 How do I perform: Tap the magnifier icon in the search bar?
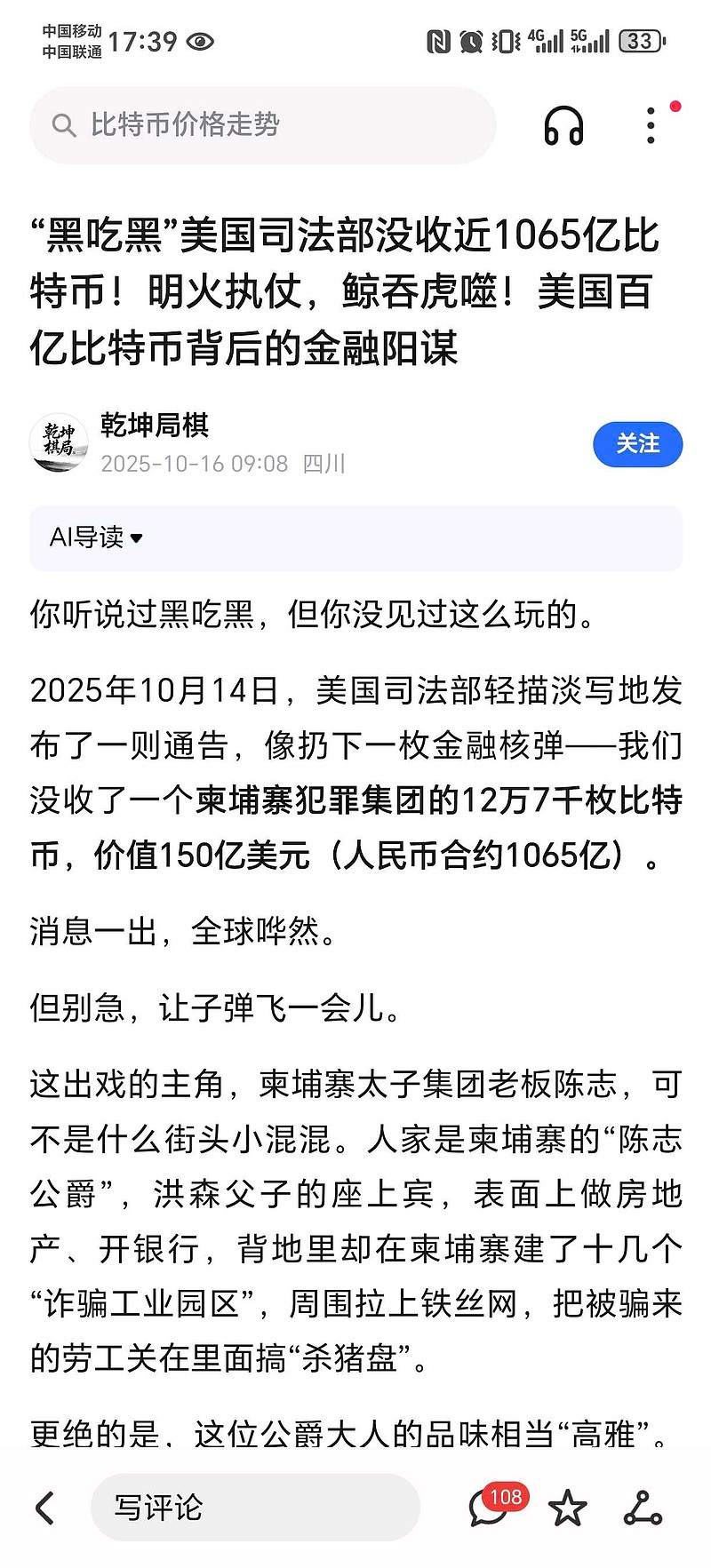coord(64,125)
